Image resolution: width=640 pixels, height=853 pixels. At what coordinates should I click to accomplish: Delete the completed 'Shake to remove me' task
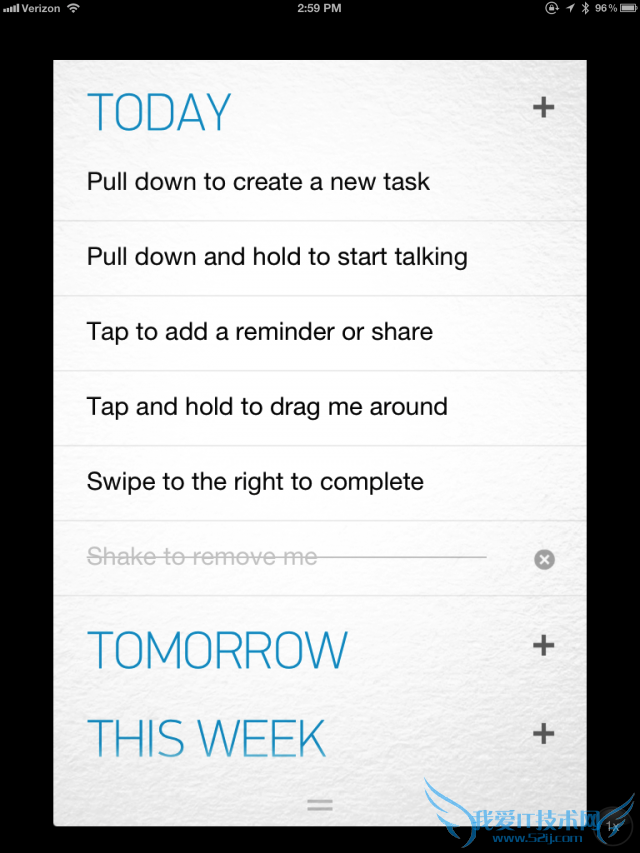click(x=544, y=560)
